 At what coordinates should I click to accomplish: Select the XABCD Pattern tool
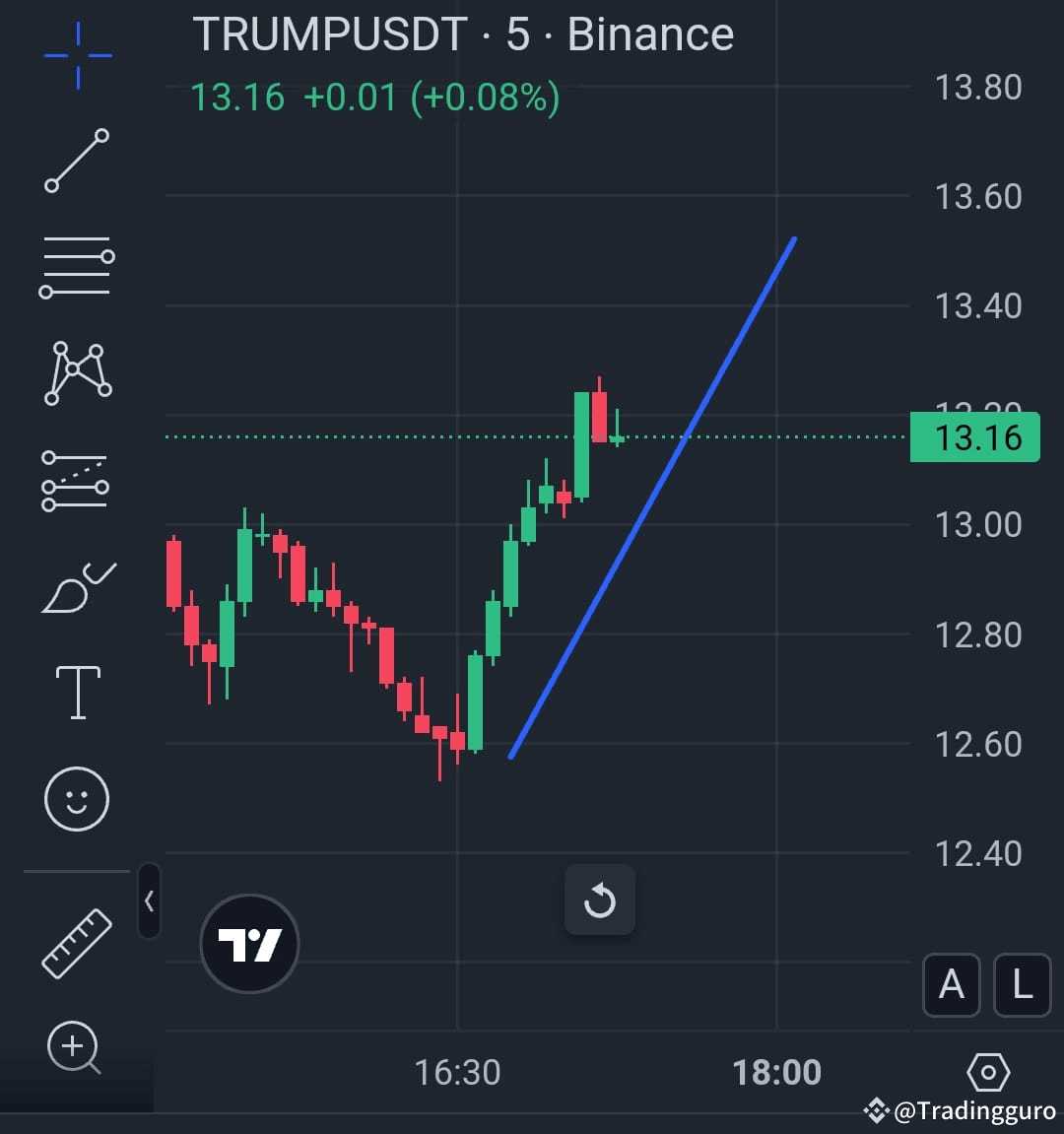[76, 372]
